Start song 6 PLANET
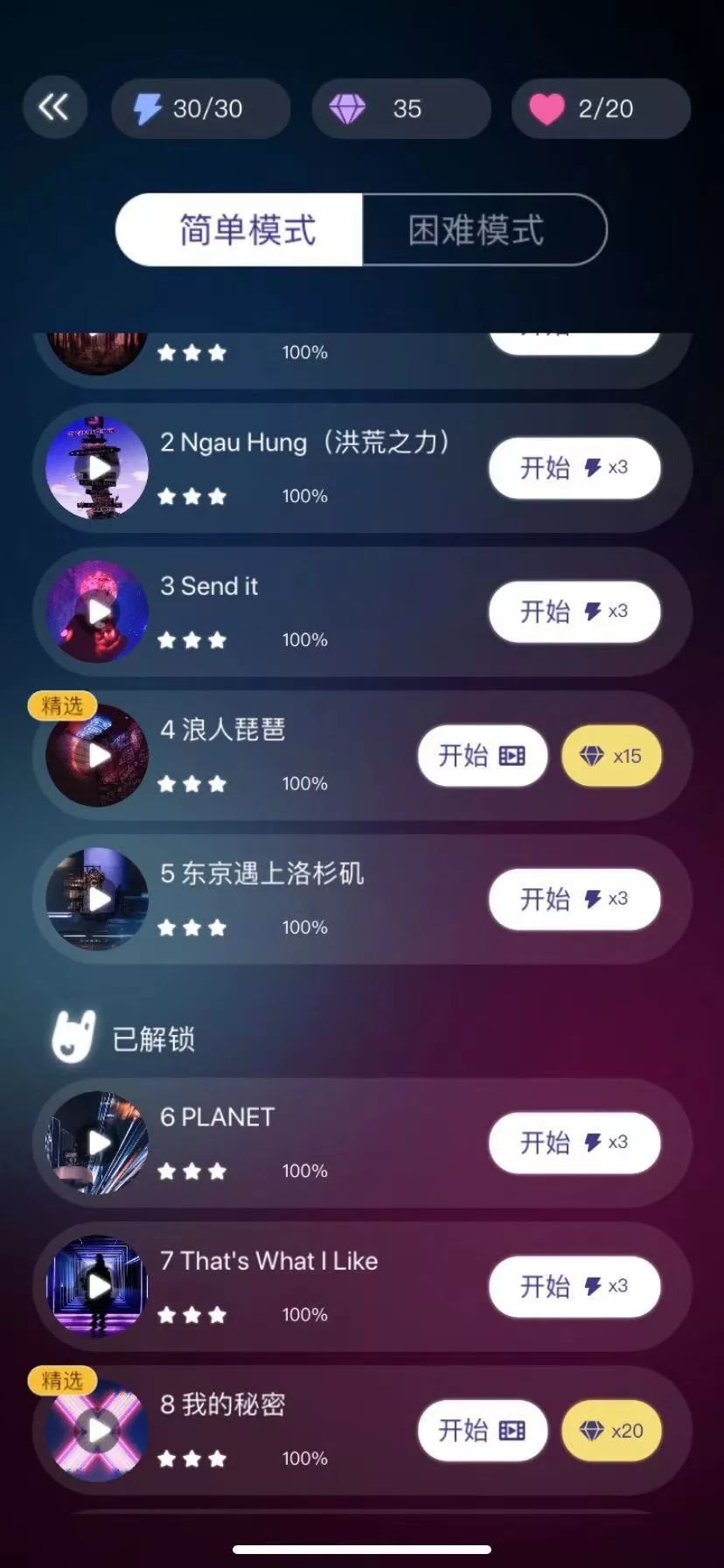 (574, 1143)
